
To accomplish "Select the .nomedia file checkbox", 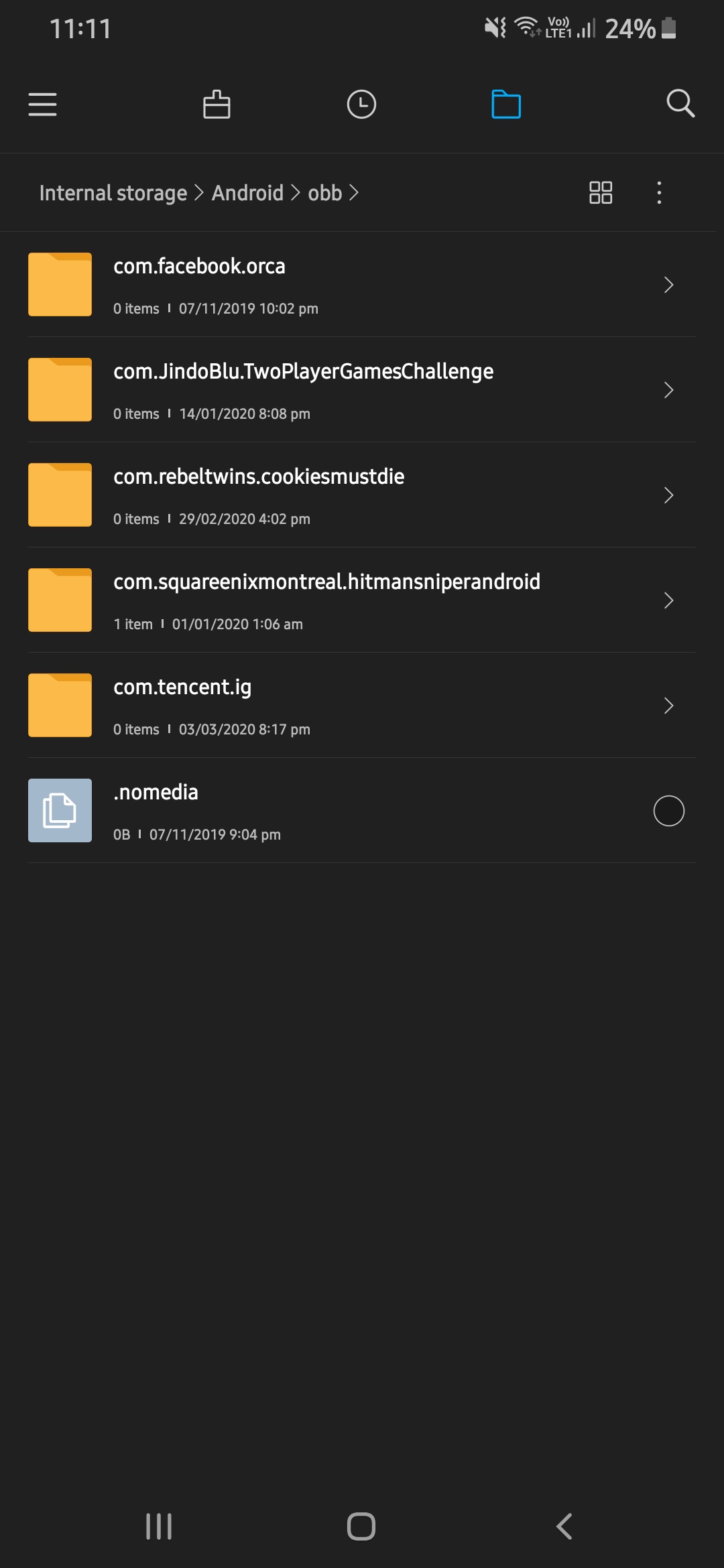I will click(x=669, y=811).
